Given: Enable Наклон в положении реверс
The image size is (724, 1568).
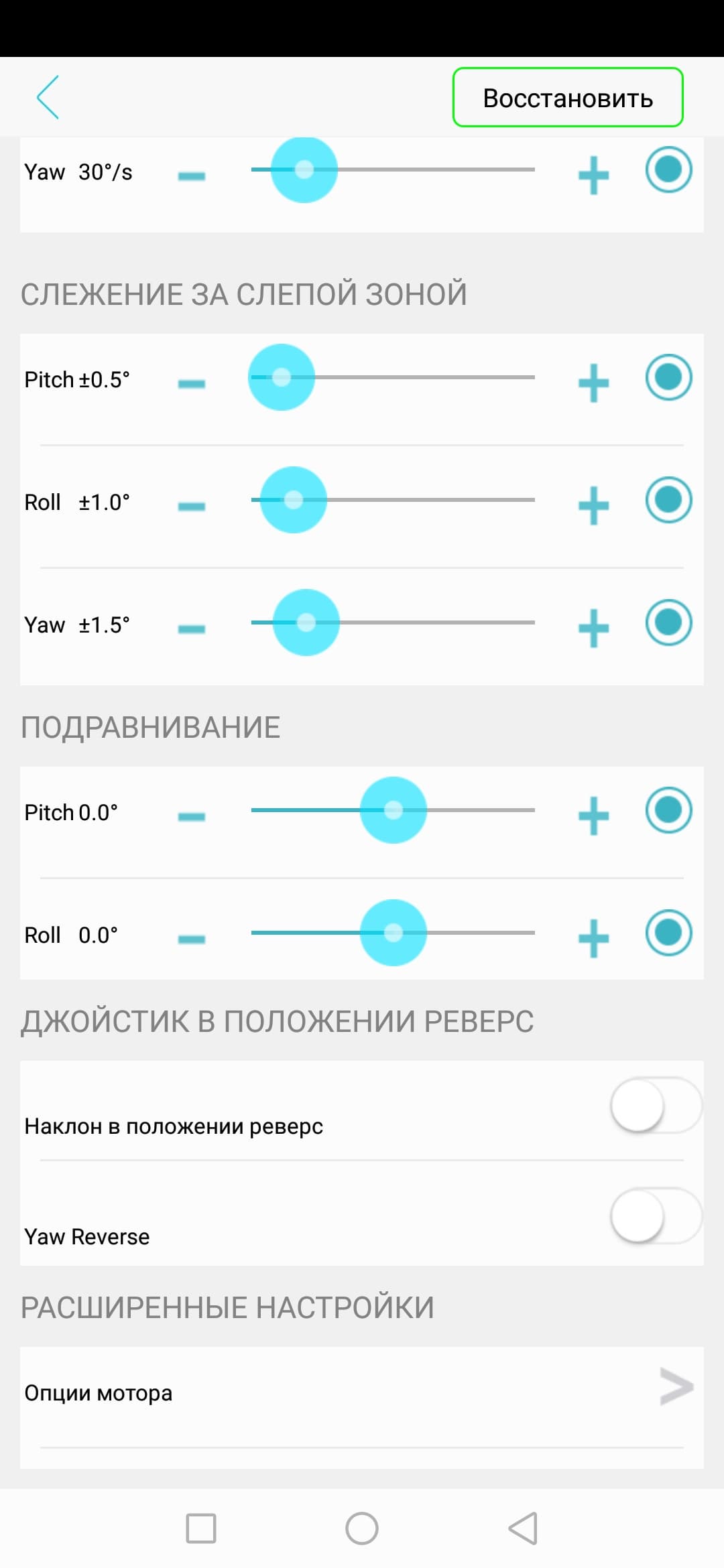Looking at the screenshot, I should click(x=655, y=1106).
